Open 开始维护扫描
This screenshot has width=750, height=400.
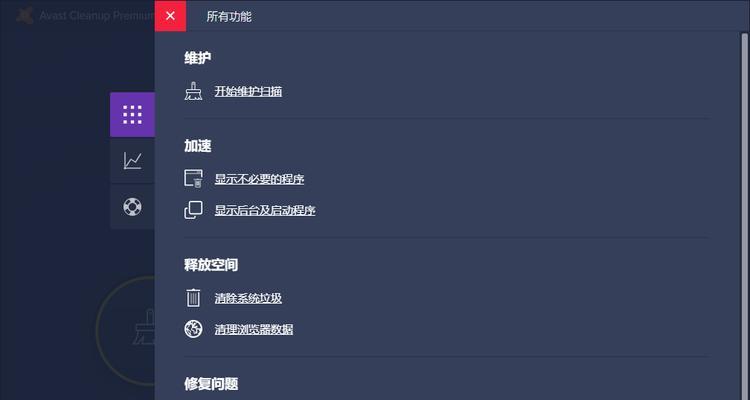(x=248, y=91)
